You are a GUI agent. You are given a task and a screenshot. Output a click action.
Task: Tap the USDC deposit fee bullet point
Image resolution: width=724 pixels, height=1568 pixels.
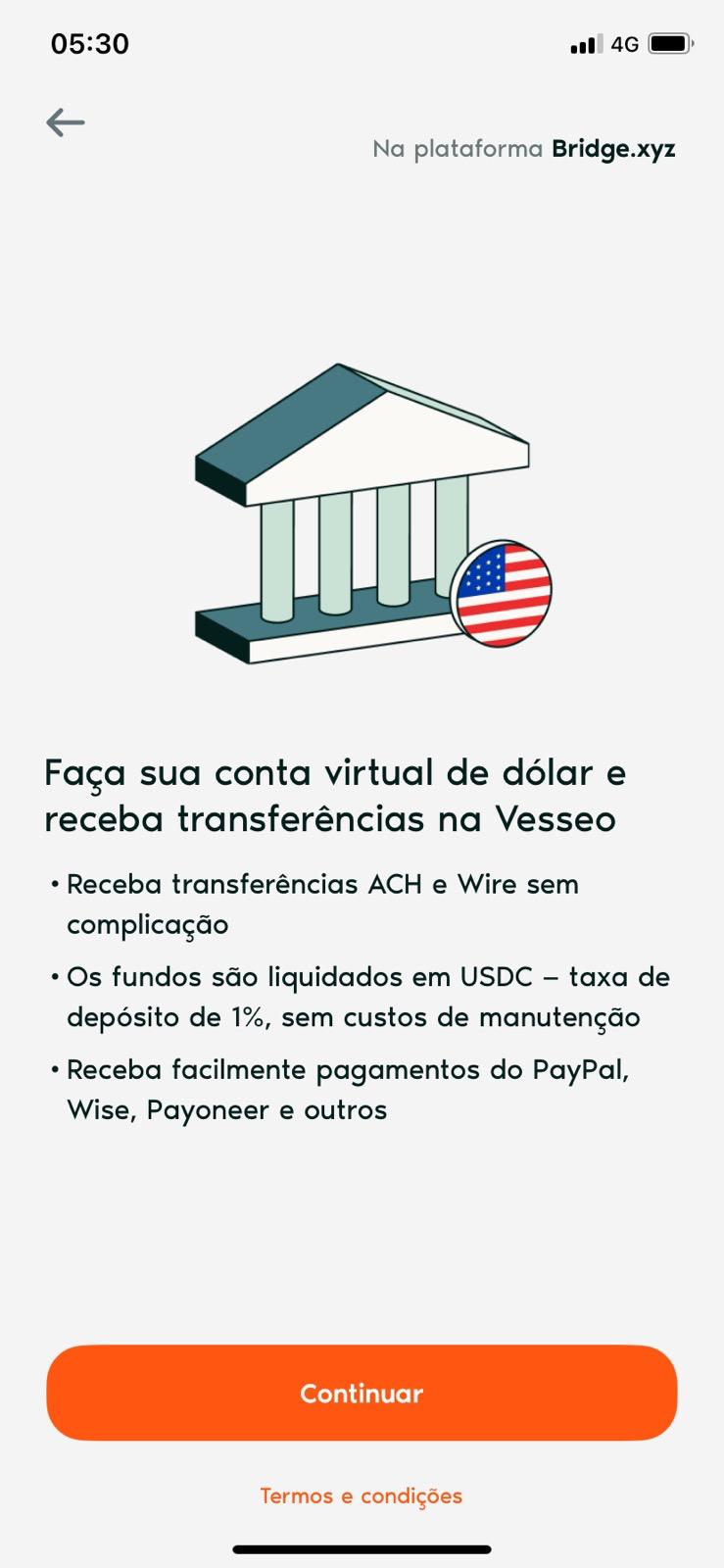pos(362,997)
